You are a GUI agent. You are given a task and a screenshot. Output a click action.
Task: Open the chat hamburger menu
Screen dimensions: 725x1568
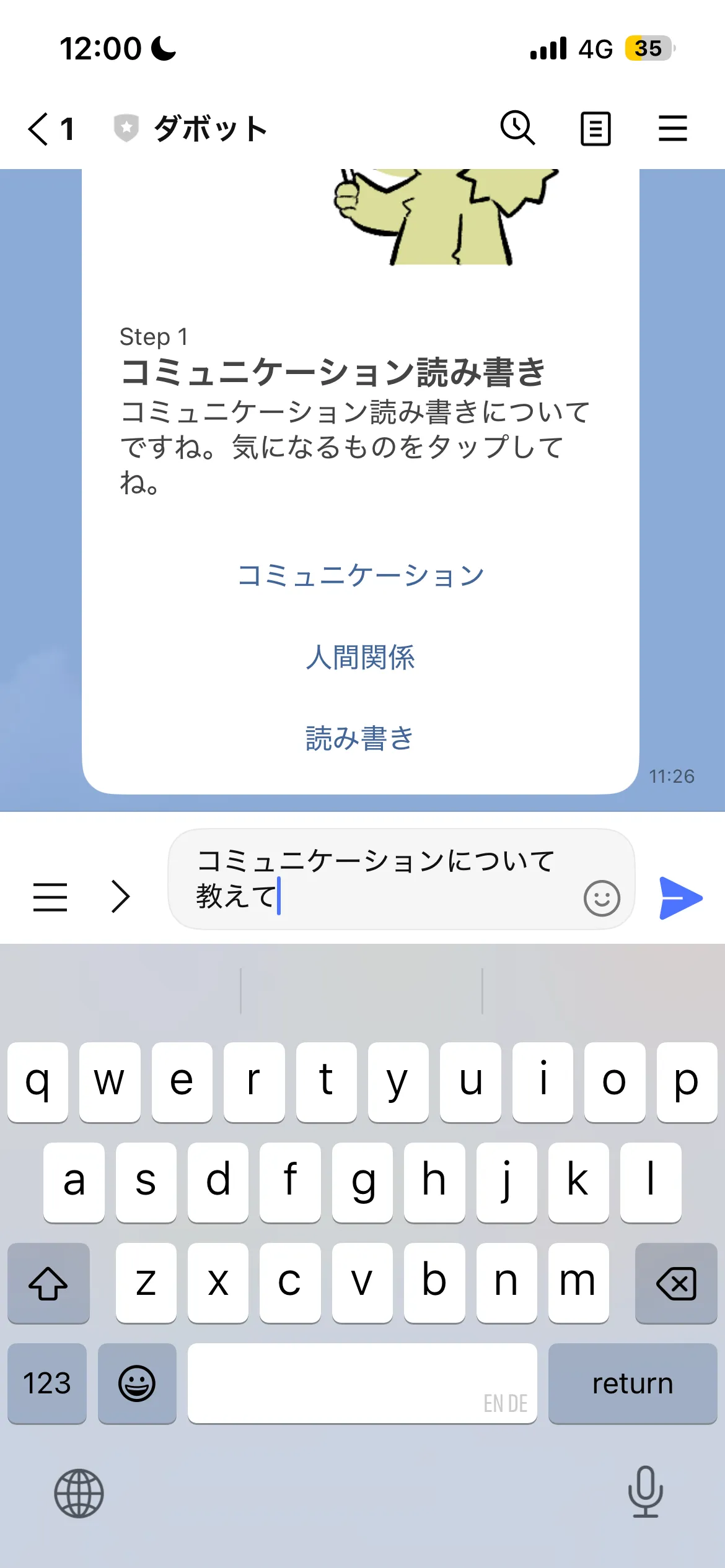point(672,129)
